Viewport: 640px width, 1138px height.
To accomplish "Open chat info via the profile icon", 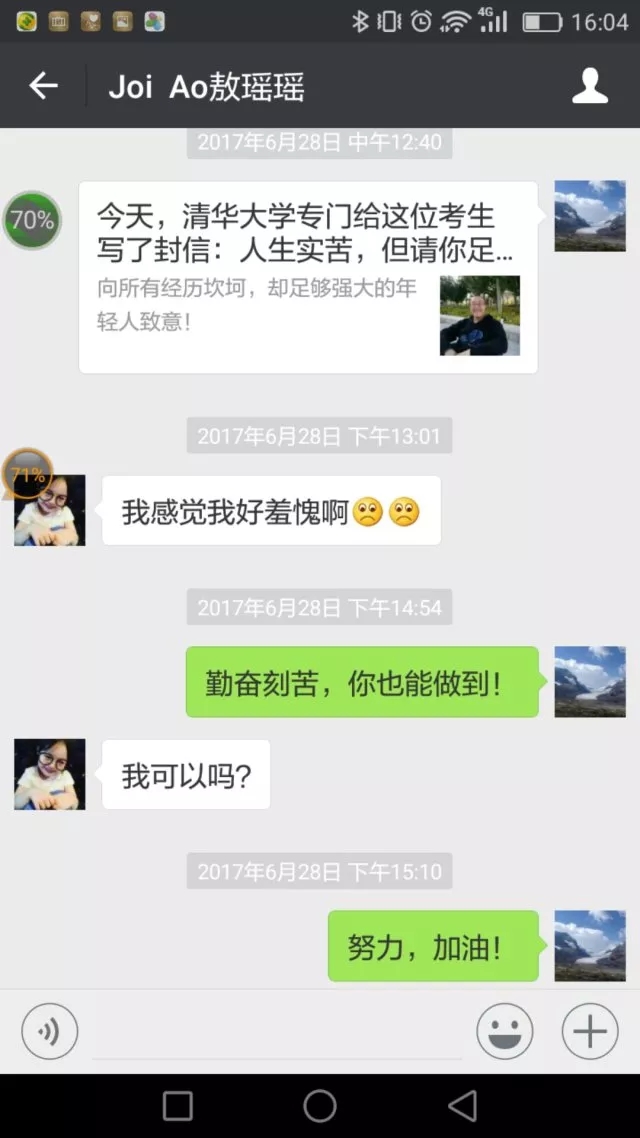I will (590, 86).
